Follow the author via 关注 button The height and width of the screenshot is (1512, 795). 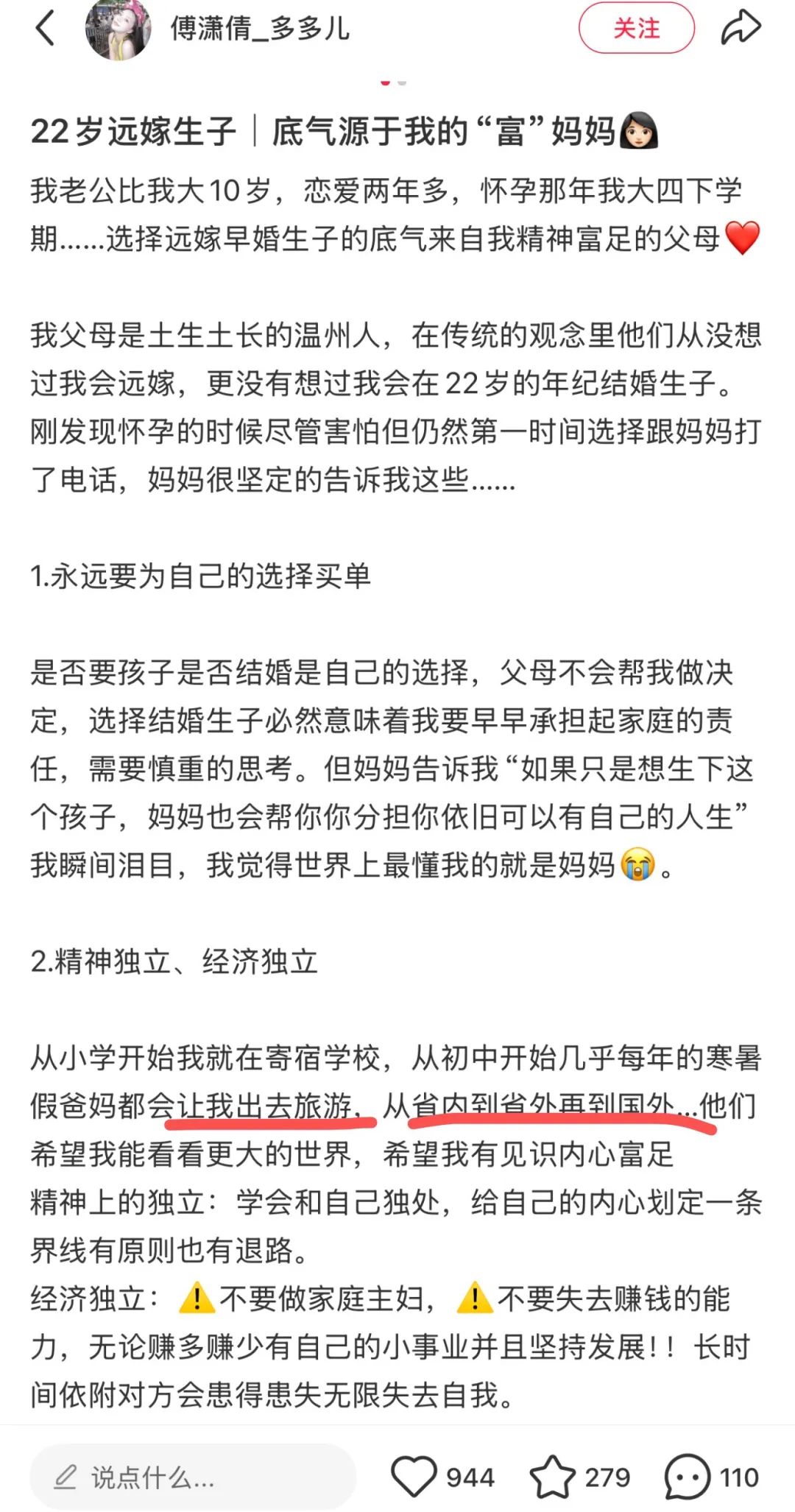636,29
